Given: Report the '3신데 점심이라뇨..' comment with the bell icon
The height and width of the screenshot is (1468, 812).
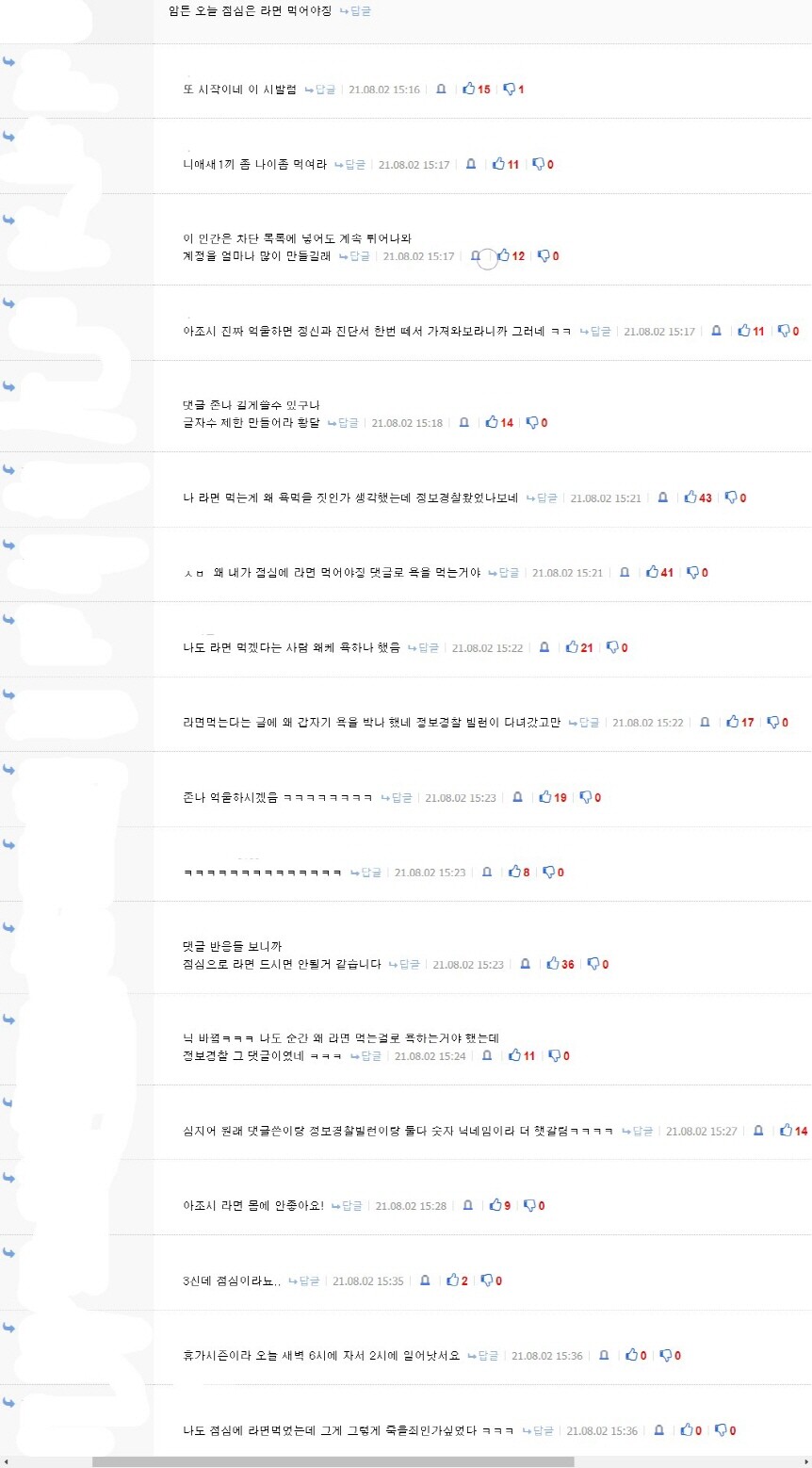Looking at the screenshot, I should (425, 1281).
